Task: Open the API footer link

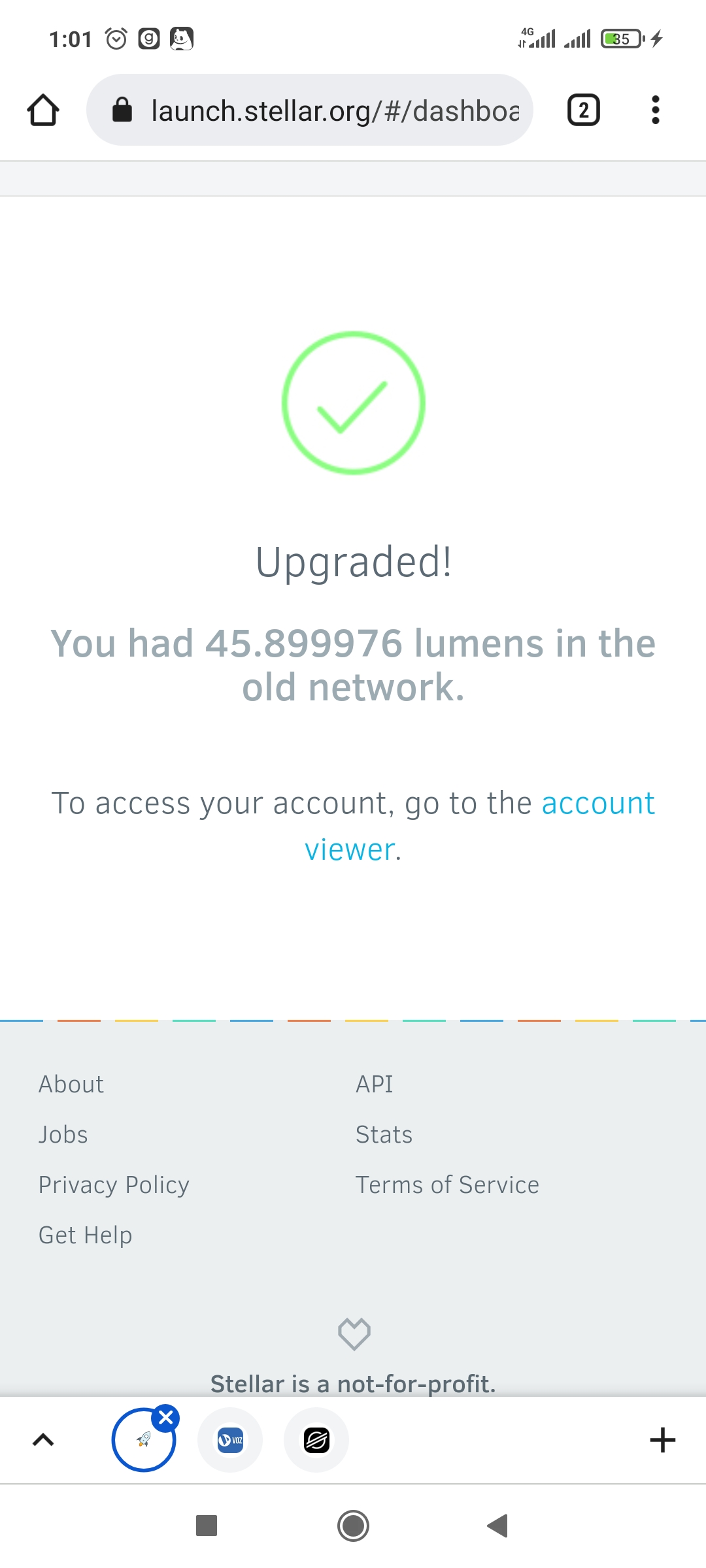Action: (x=375, y=1085)
